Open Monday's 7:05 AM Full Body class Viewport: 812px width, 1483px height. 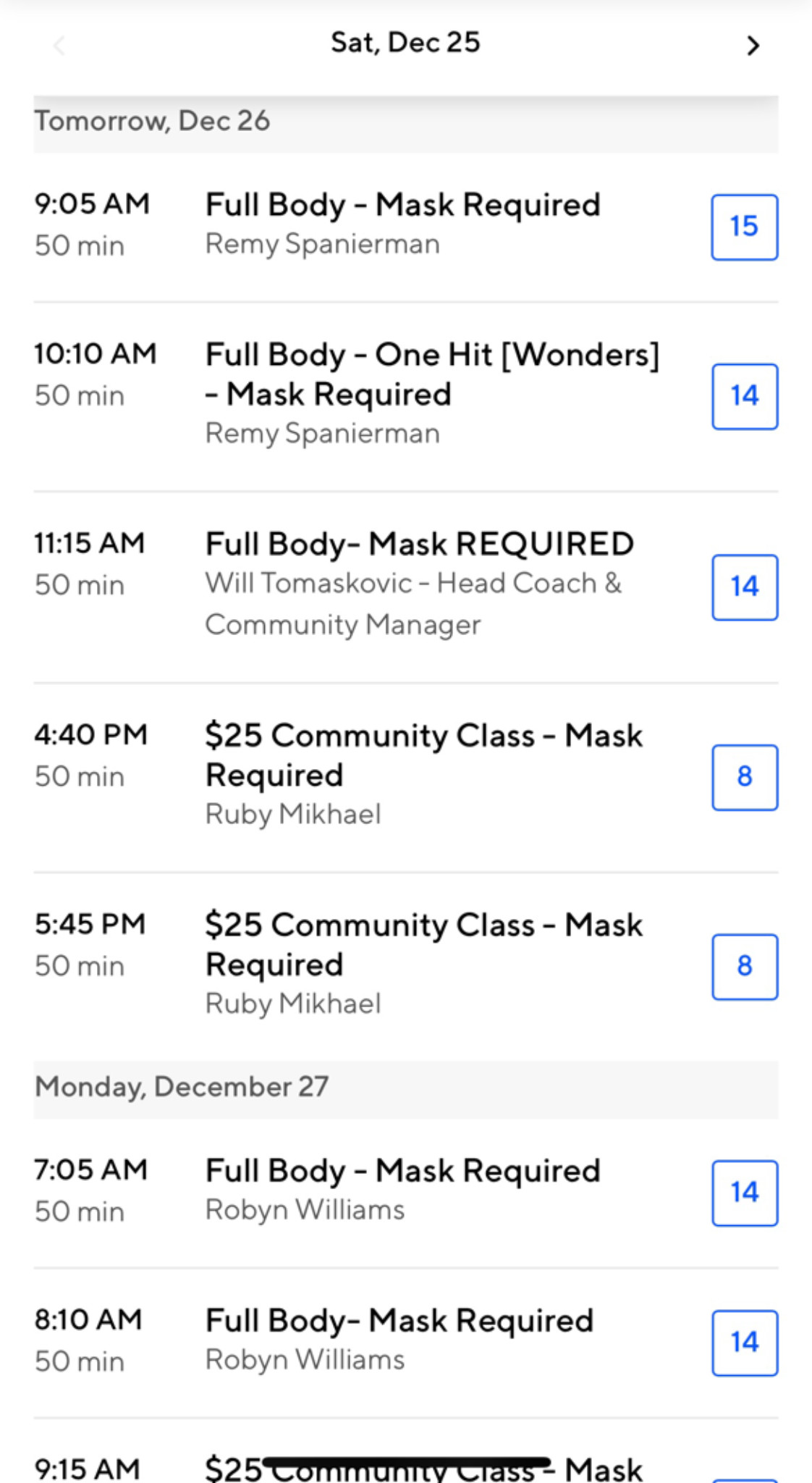click(x=402, y=1171)
